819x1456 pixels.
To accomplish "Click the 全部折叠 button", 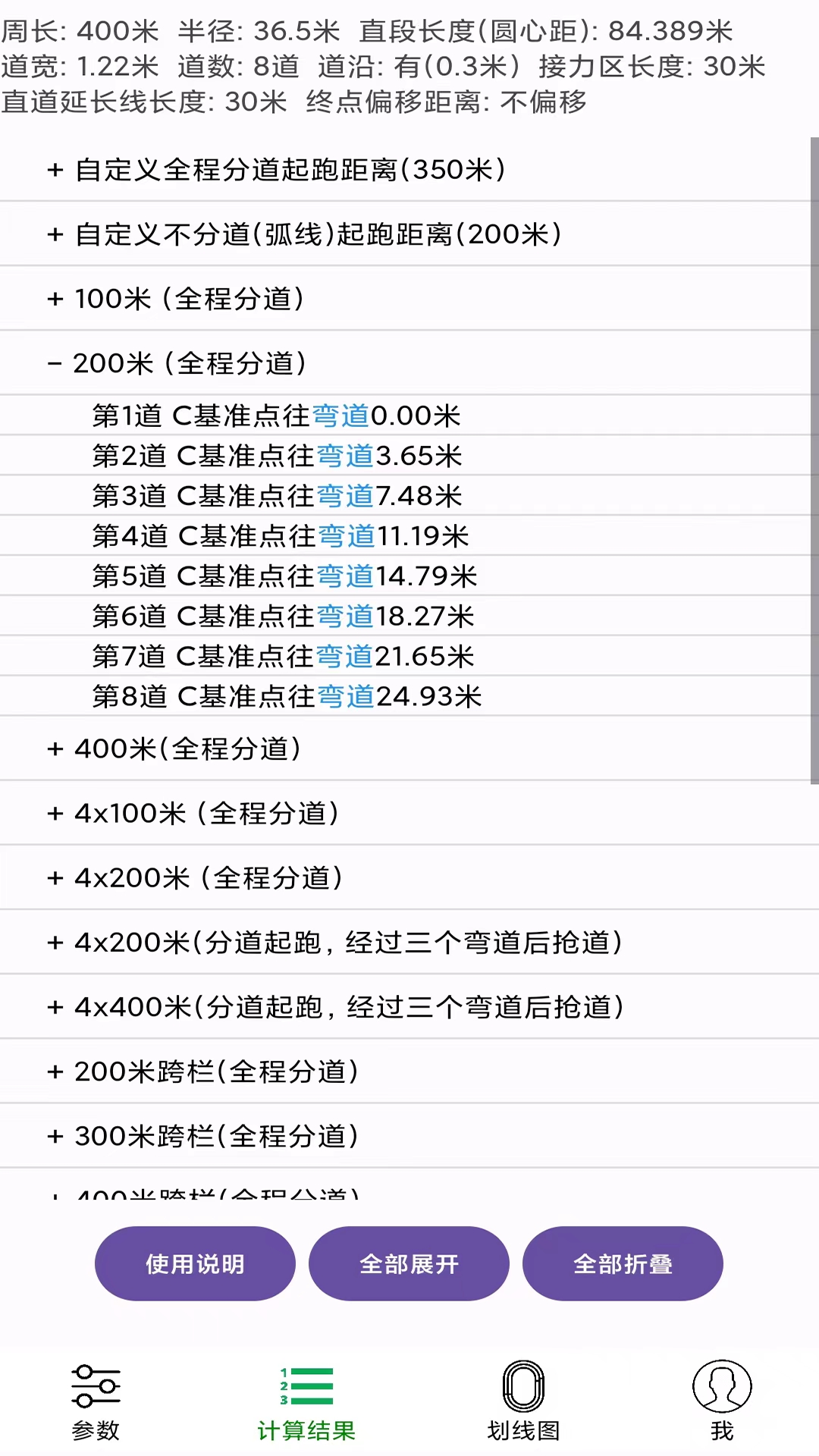I will click(x=622, y=1263).
